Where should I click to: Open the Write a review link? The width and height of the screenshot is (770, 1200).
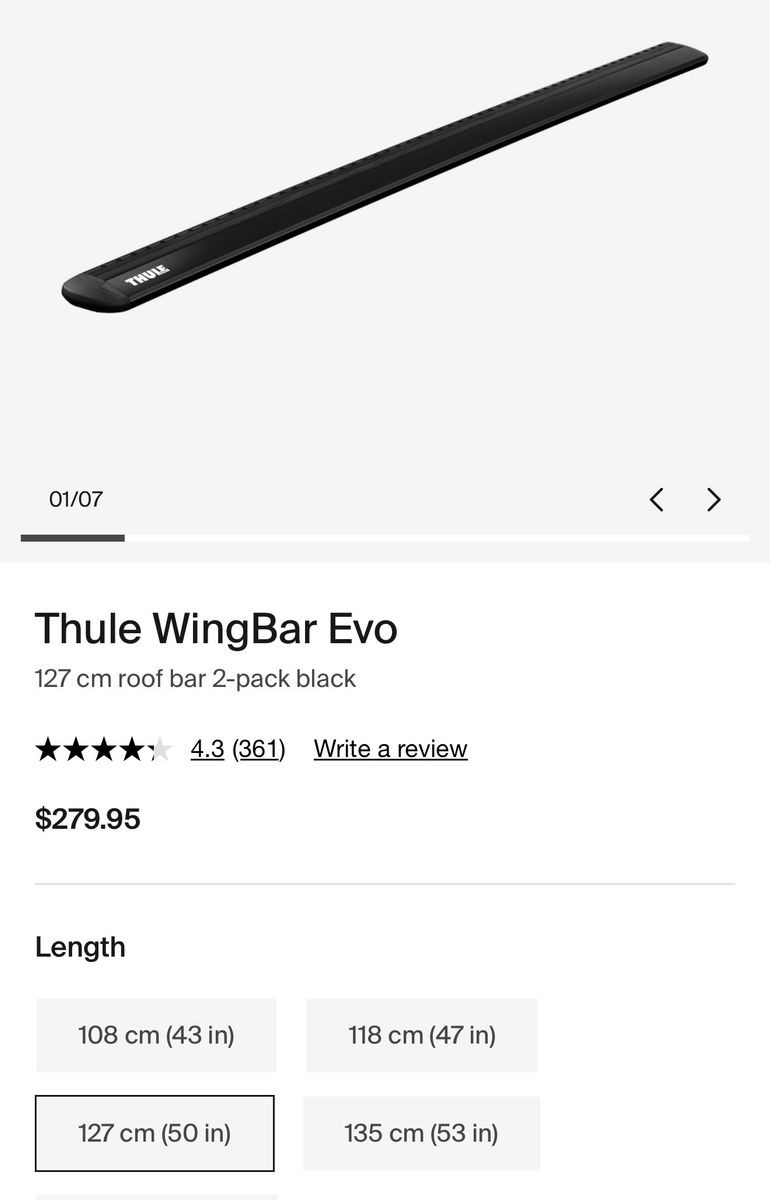(390, 749)
